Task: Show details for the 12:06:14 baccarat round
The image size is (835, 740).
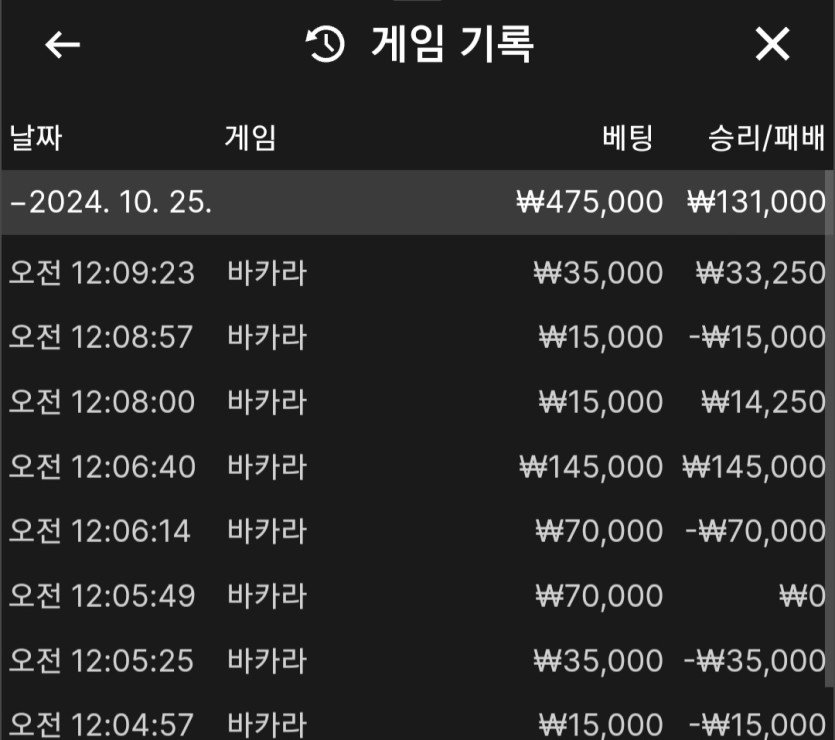Action: [x=417, y=531]
